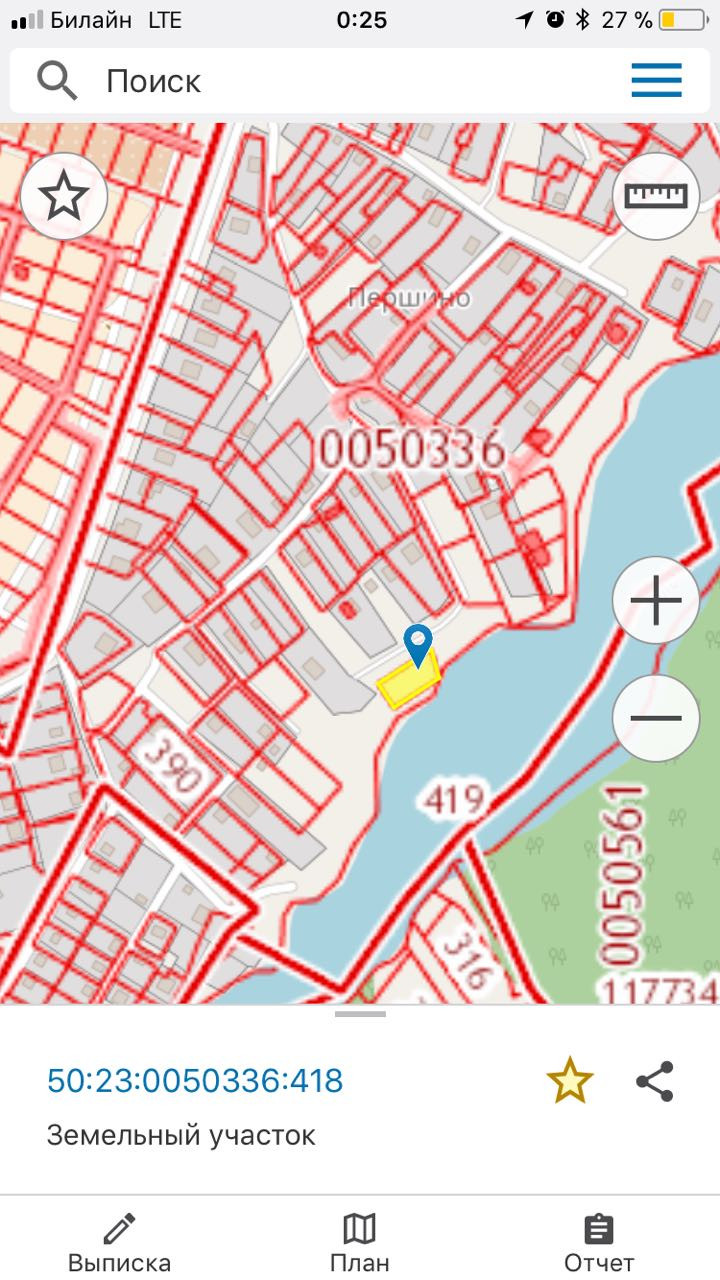Add the parcel to favorites with gold star

click(570, 1082)
